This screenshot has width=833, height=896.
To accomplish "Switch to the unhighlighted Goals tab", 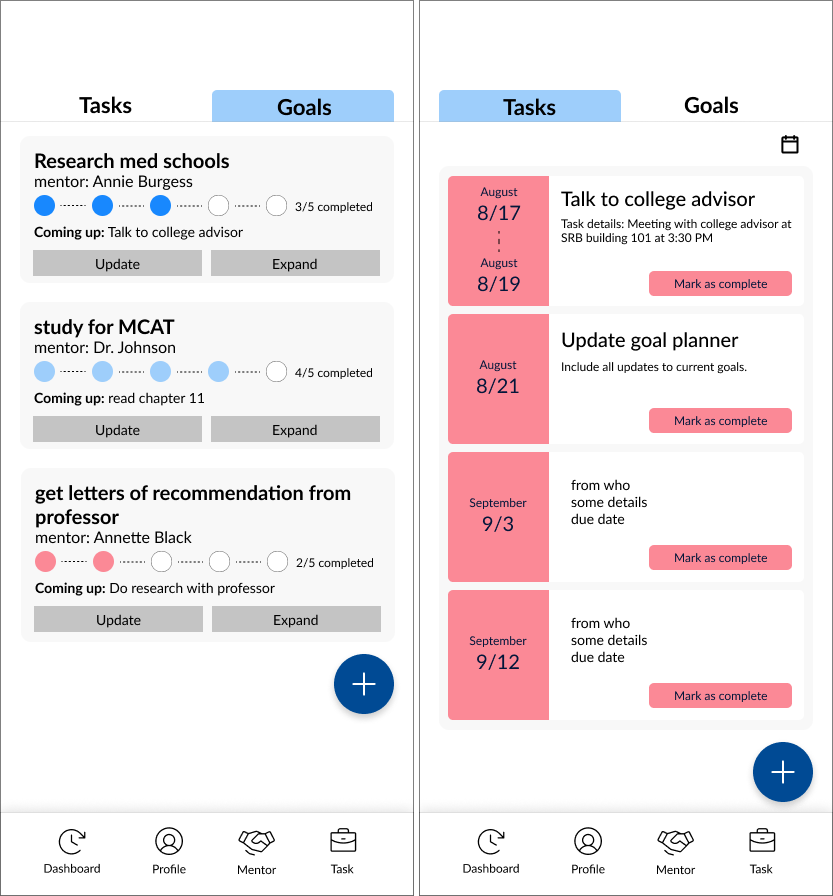I will 711,106.
